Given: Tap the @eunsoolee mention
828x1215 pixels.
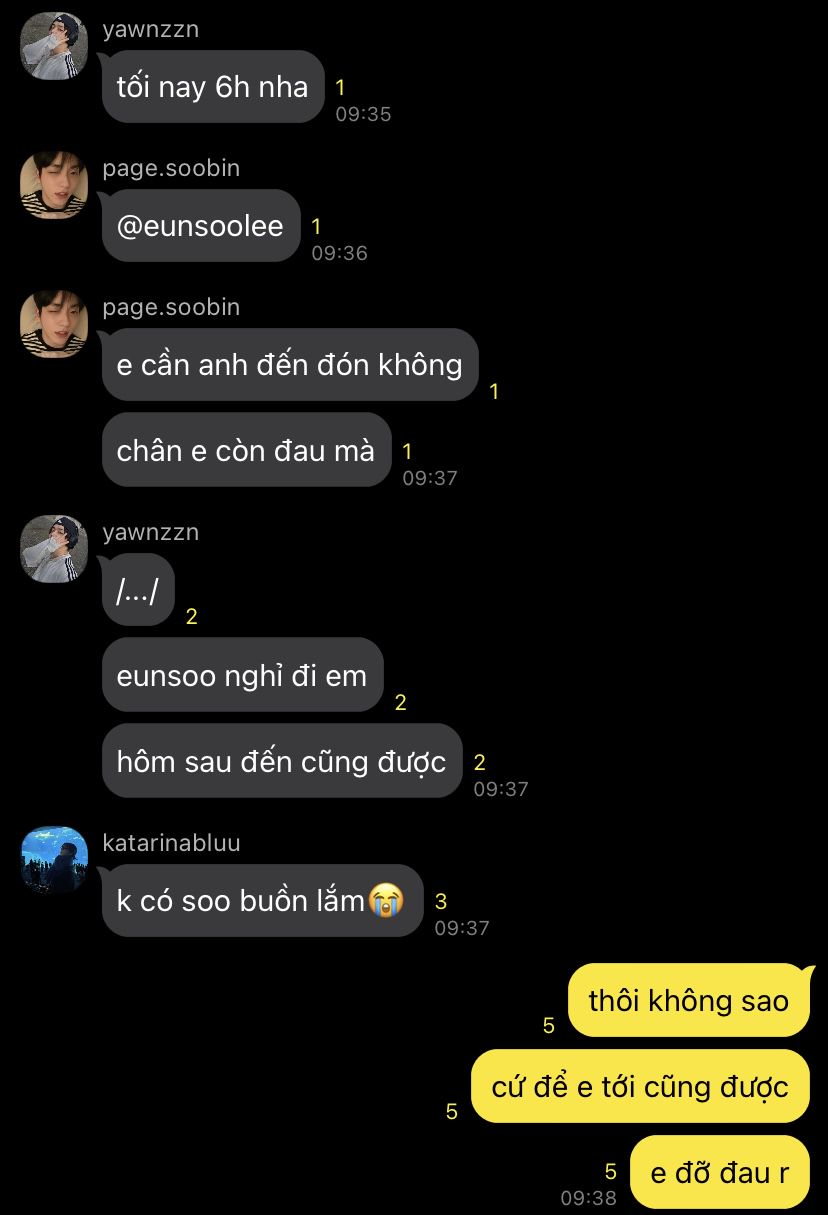Looking at the screenshot, I should 200,226.
